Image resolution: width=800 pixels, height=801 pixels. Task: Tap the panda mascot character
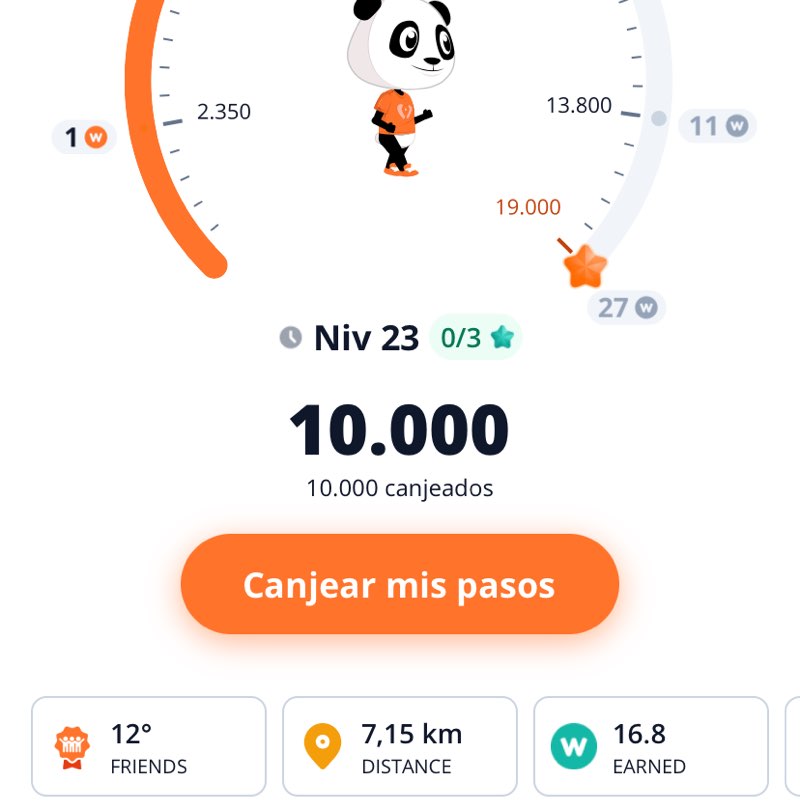coord(400,90)
